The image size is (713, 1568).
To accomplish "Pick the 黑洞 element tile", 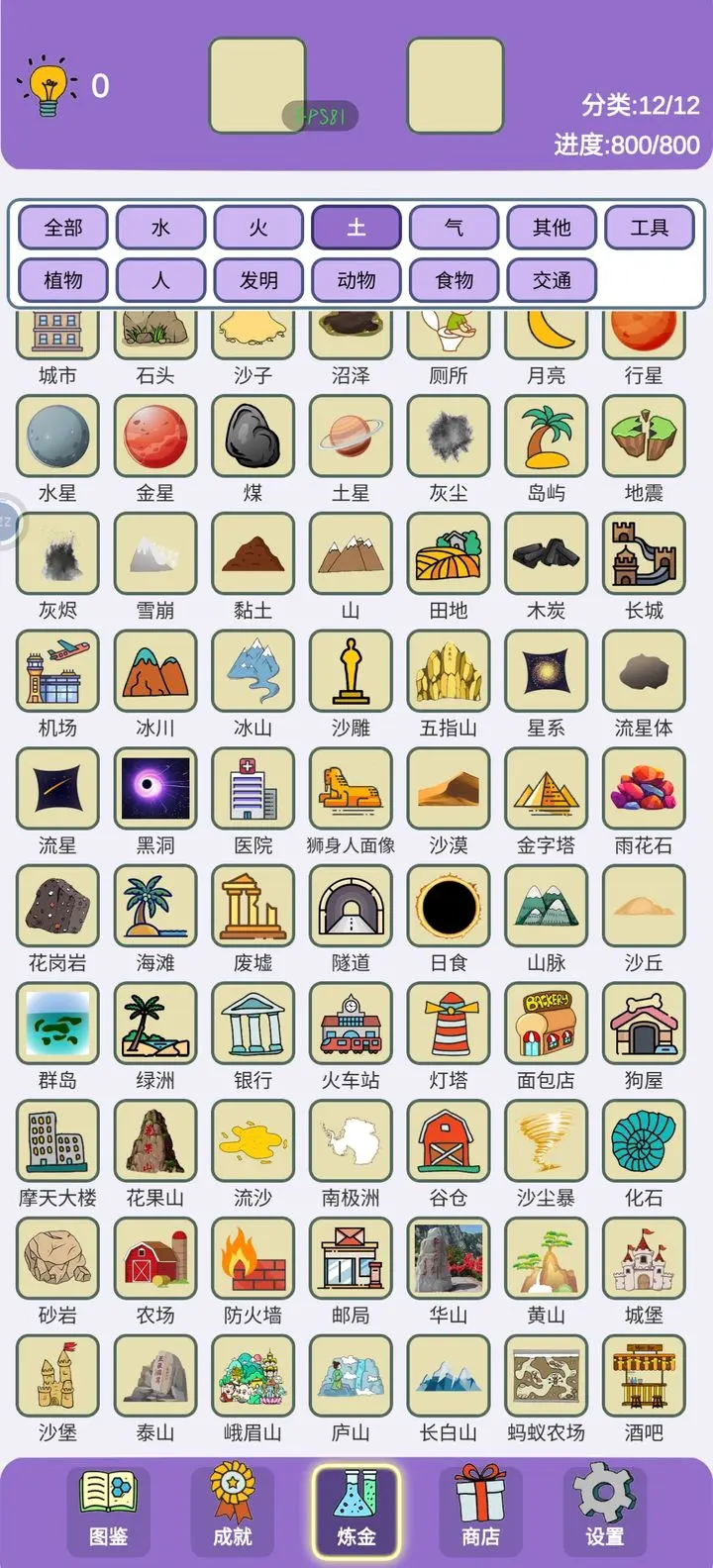I will click(155, 789).
